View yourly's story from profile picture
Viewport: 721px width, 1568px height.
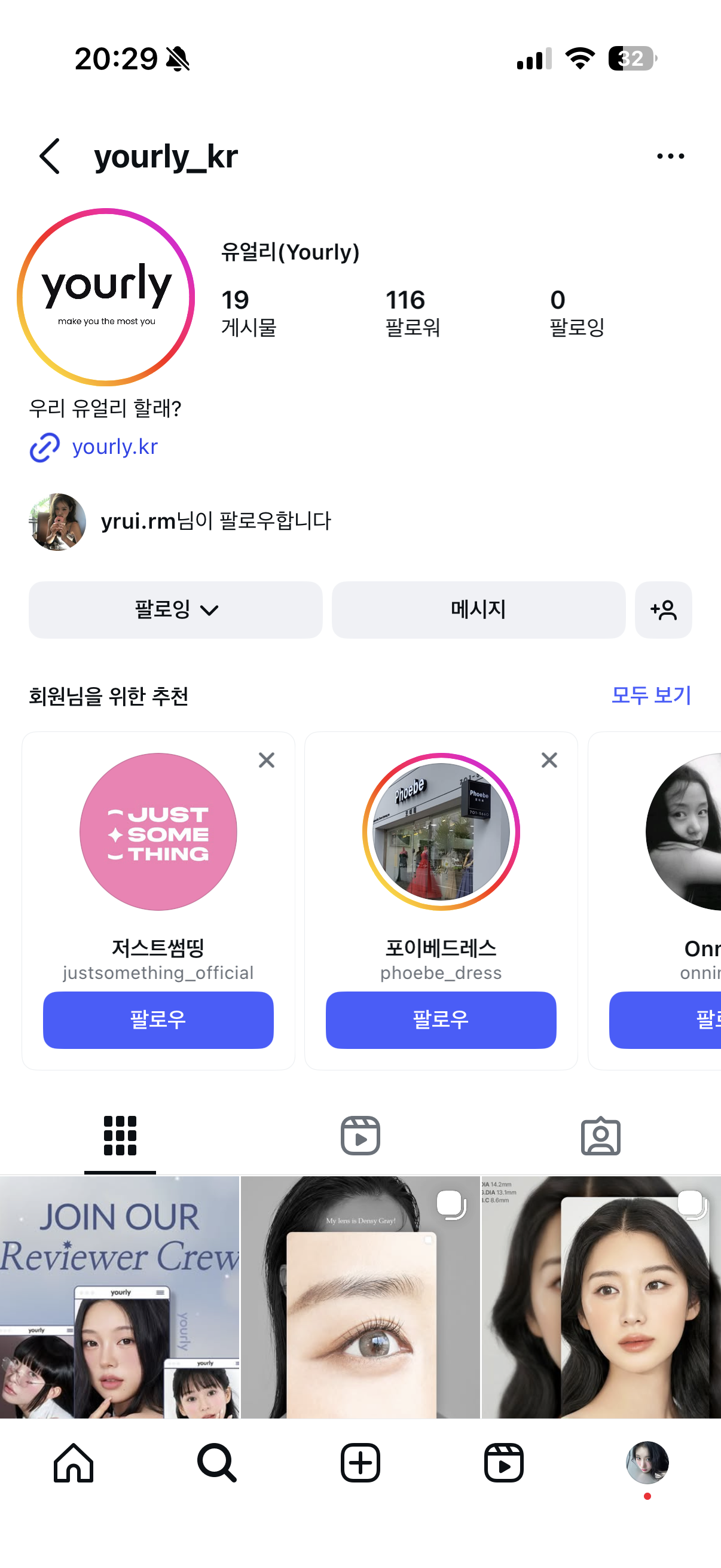(x=106, y=297)
